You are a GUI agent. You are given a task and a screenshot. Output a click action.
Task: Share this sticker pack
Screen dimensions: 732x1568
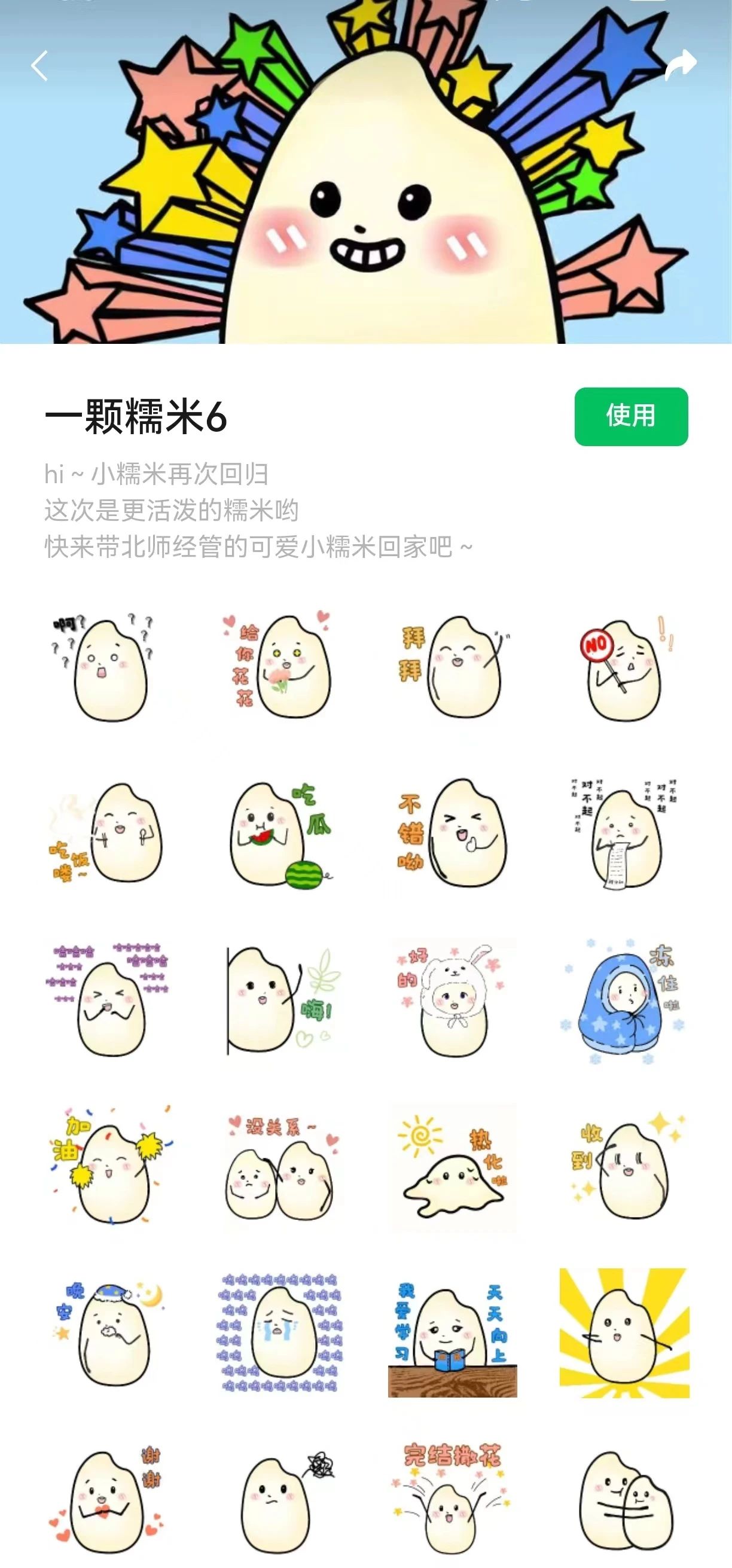point(679,65)
